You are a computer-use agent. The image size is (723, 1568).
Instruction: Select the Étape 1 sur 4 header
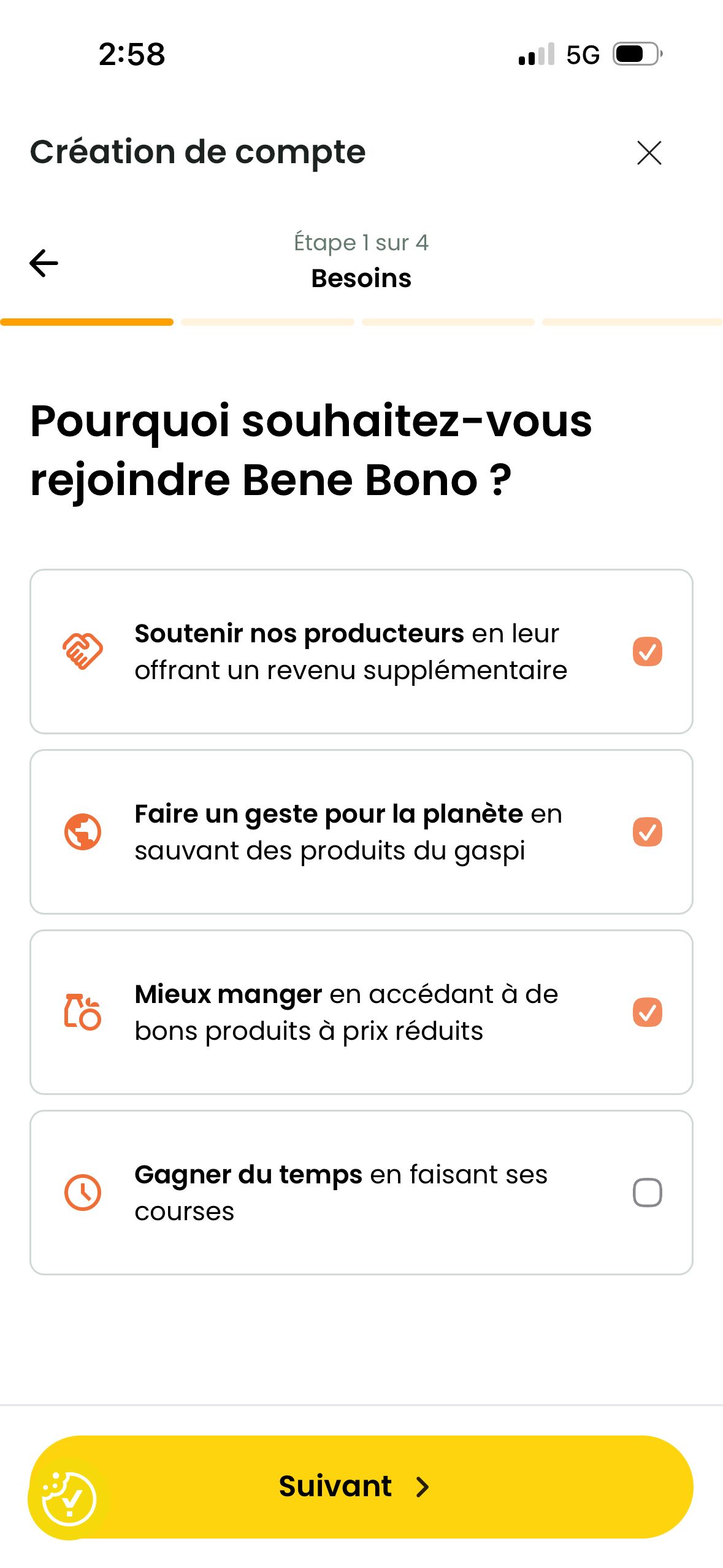(361, 242)
